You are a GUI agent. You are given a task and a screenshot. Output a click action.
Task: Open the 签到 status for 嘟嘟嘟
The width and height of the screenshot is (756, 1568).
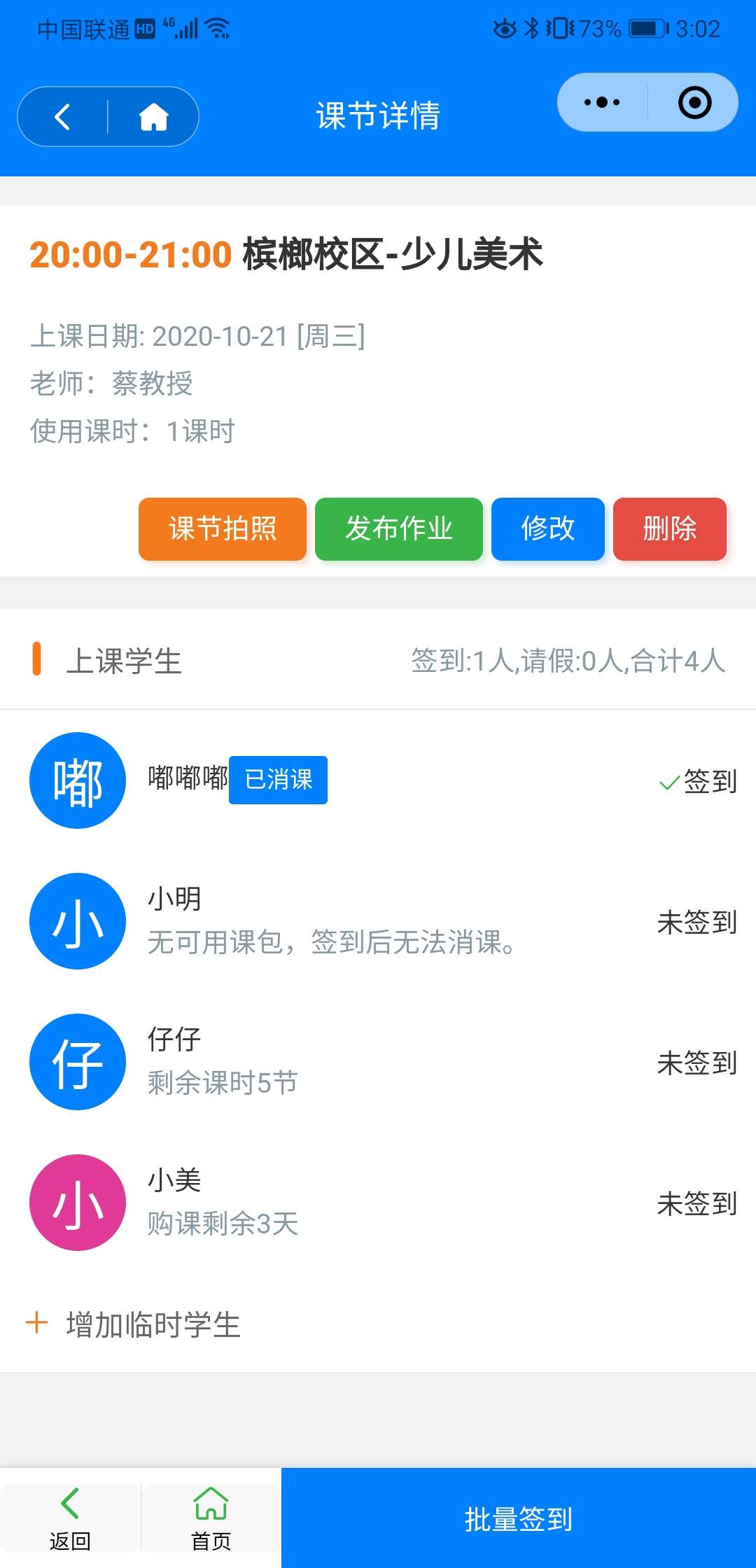698,781
